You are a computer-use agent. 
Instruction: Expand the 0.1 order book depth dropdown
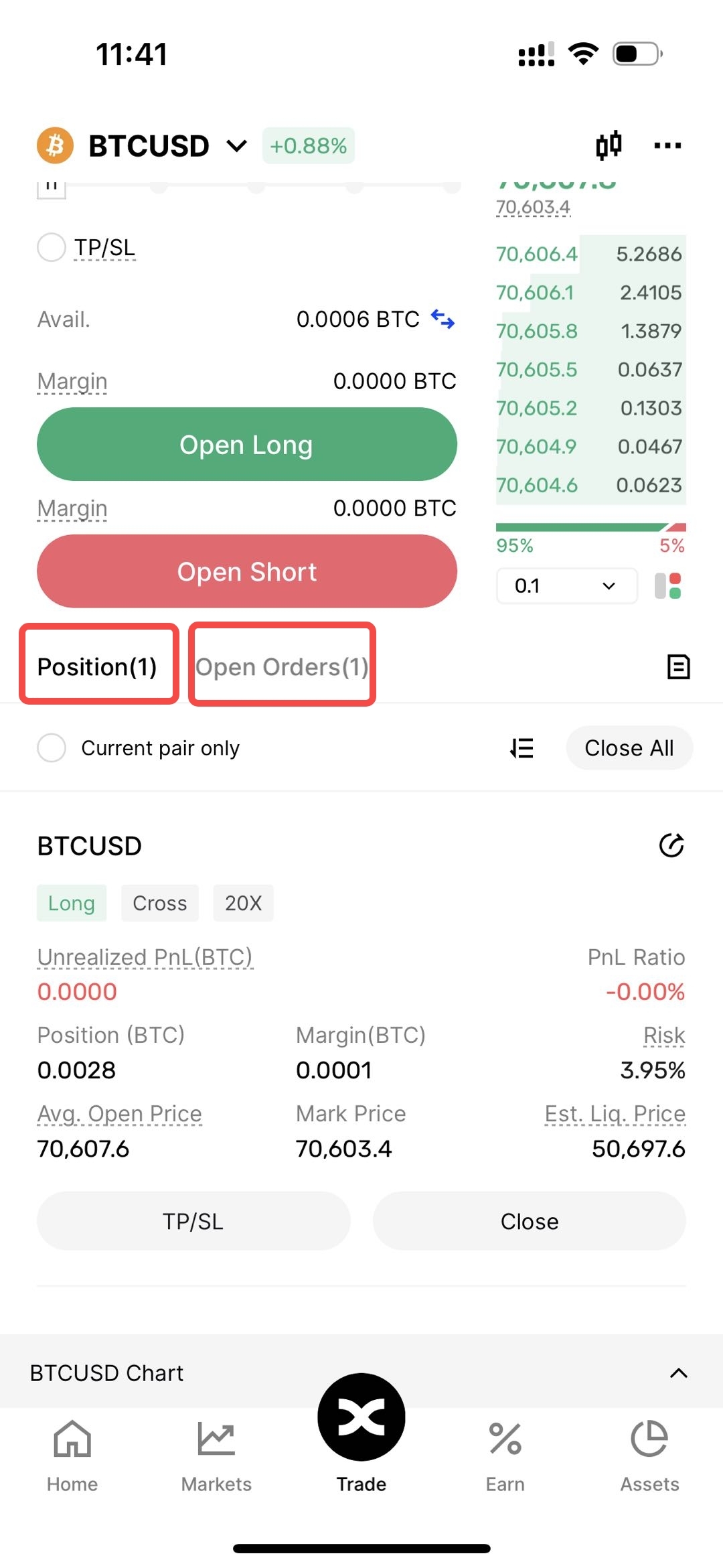click(566, 586)
